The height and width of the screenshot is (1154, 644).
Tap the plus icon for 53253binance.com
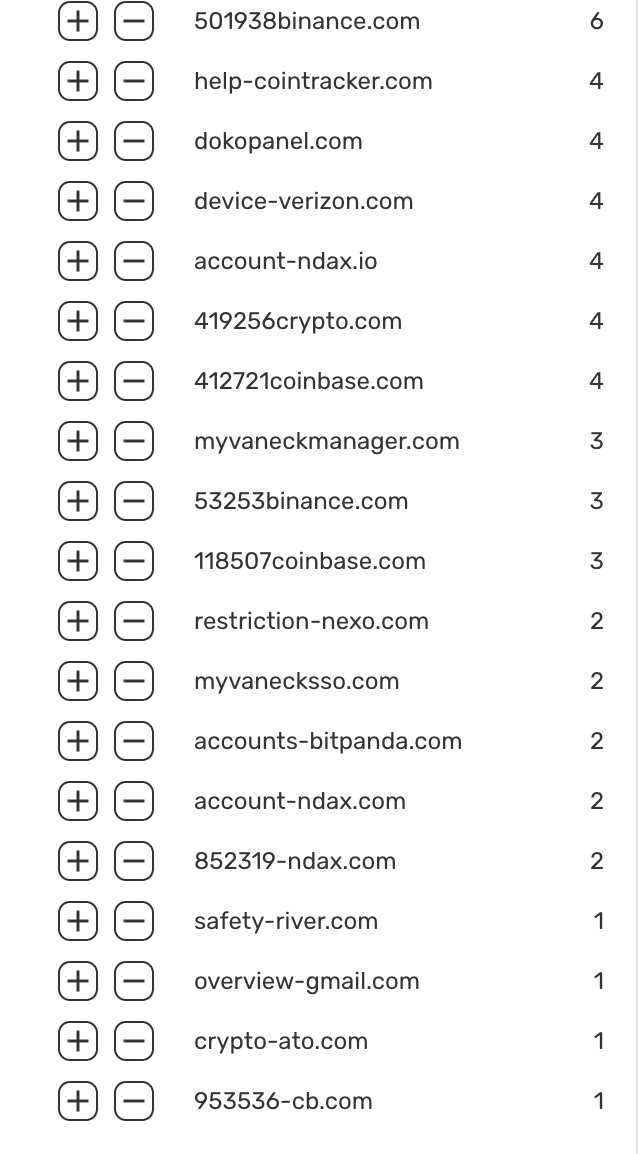[x=77, y=500]
